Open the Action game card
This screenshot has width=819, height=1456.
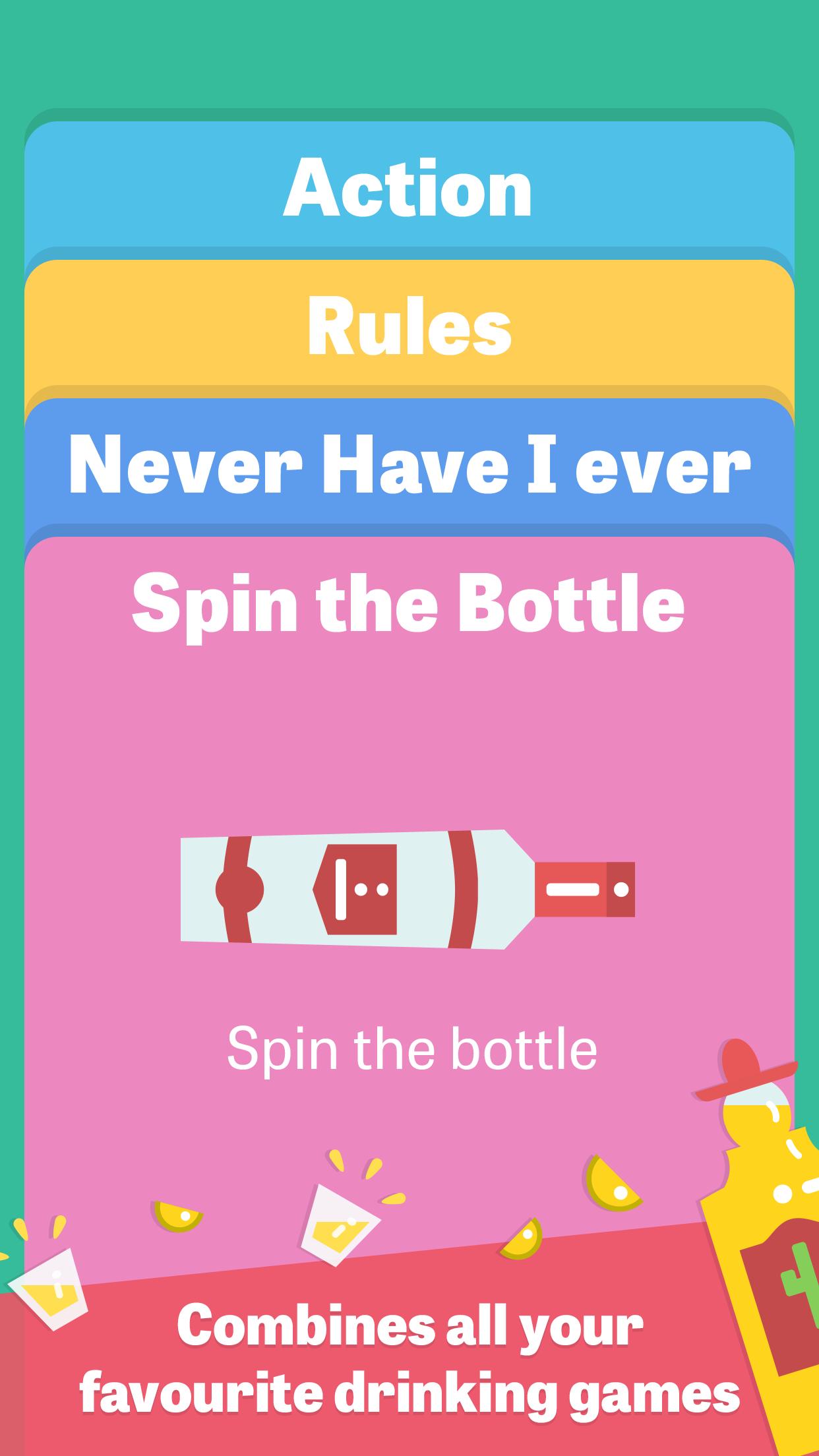click(x=409, y=188)
